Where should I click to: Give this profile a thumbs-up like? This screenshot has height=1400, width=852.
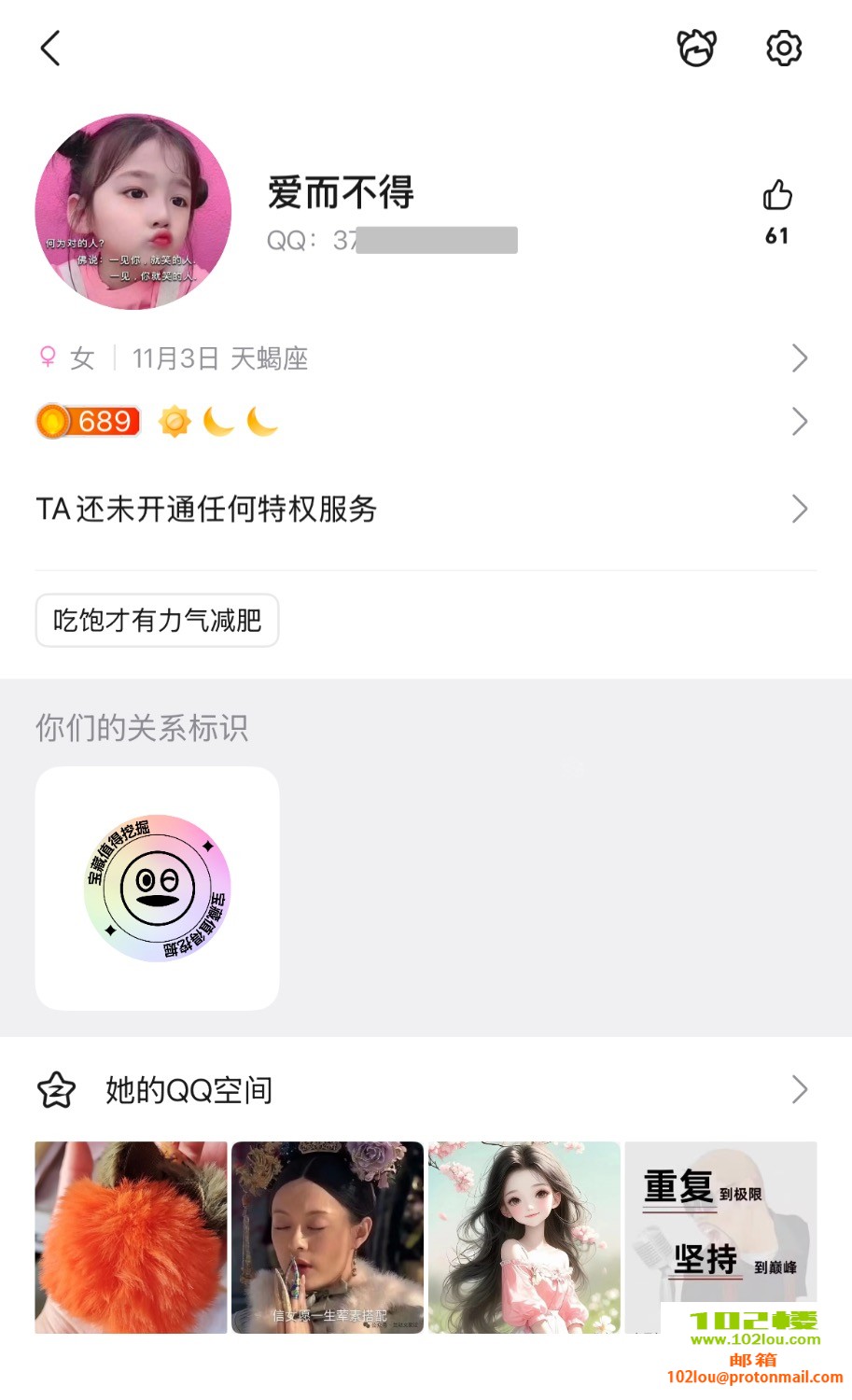(x=776, y=196)
